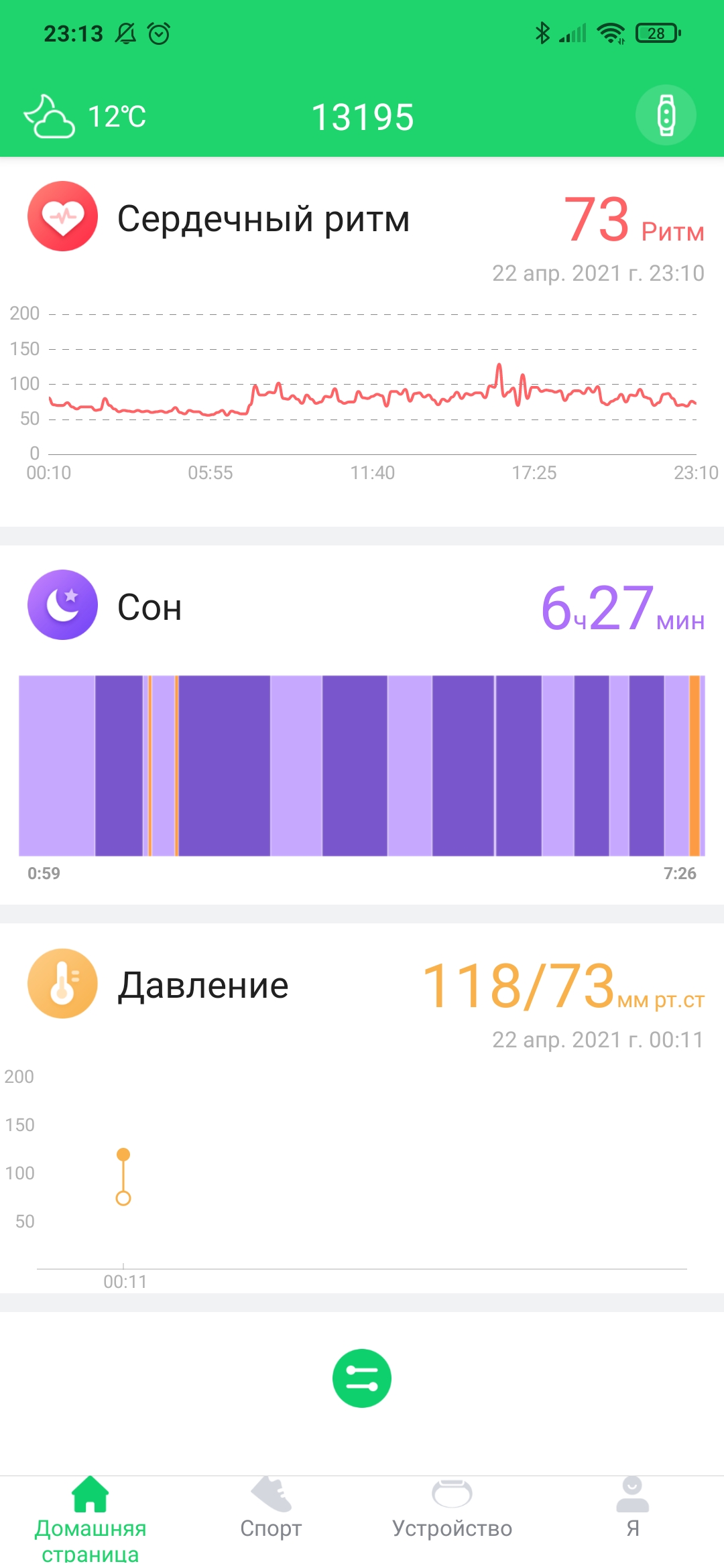Tap the green card settings button
Screen dimensions: 724x1568
click(x=362, y=1378)
